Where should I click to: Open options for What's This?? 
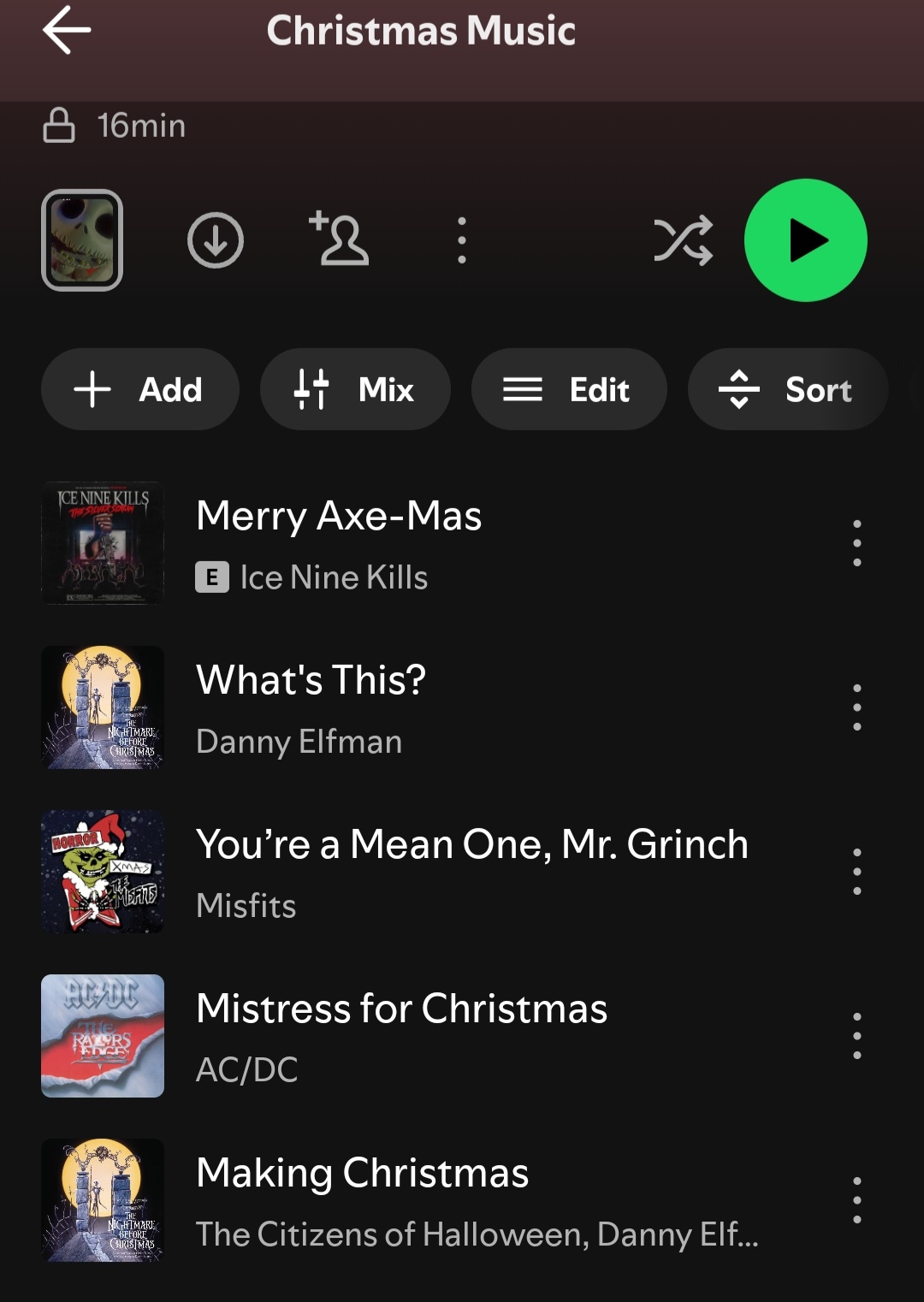click(x=856, y=707)
